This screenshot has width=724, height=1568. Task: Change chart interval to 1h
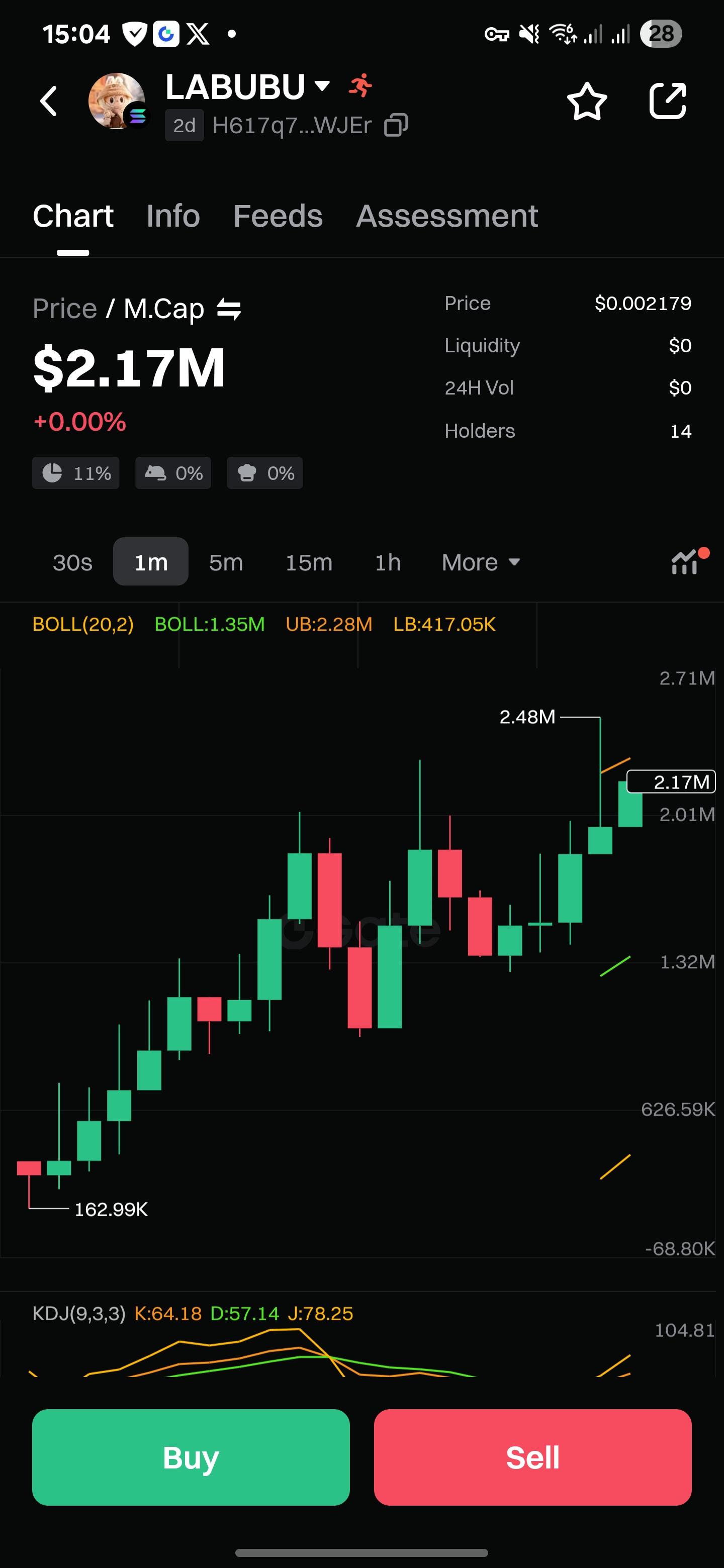[388, 562]
